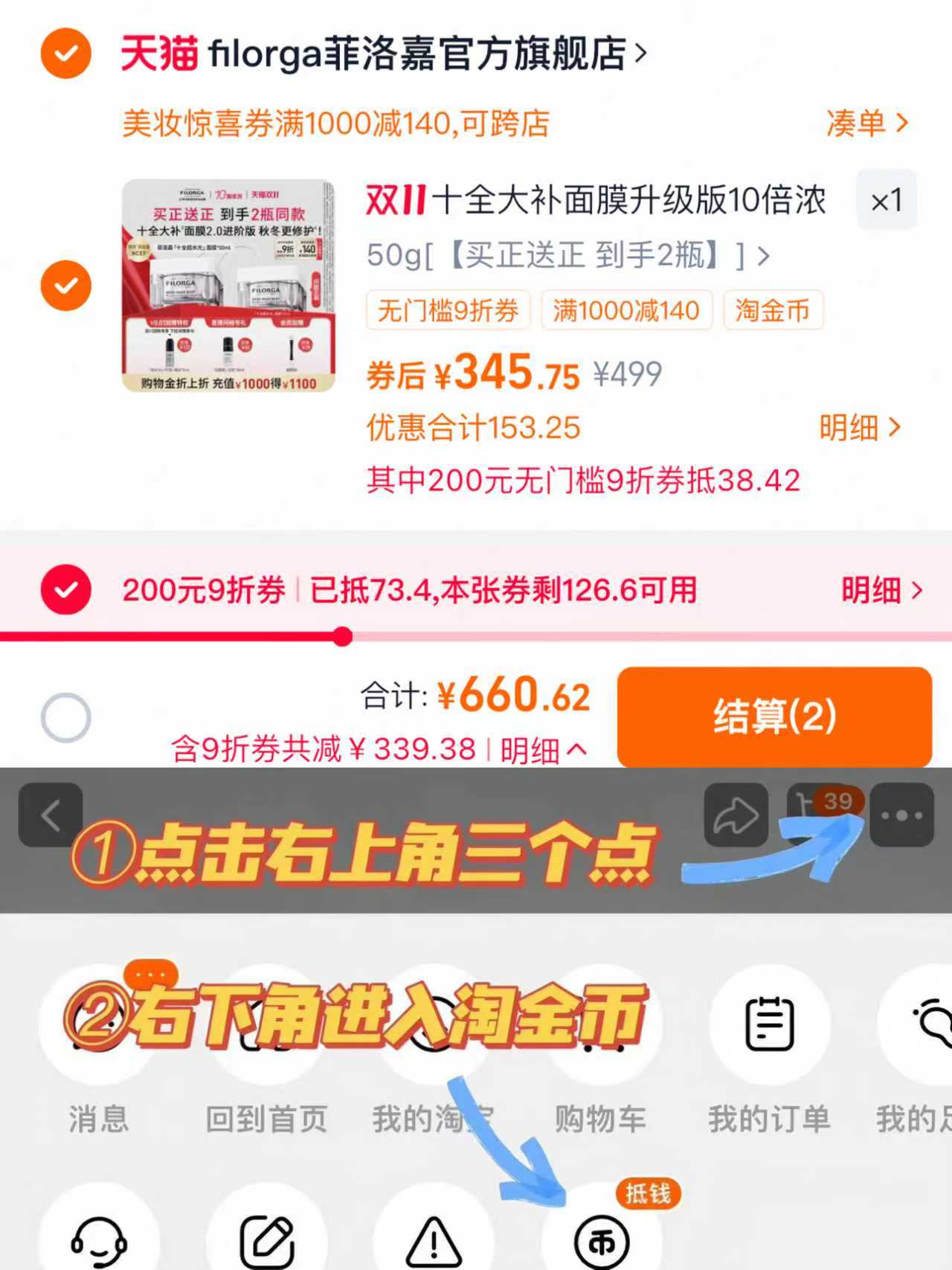The width and height of the screenshot is (952, 1270).
Task: Select the 回到首页 menu item
Action: [268, 1025]
